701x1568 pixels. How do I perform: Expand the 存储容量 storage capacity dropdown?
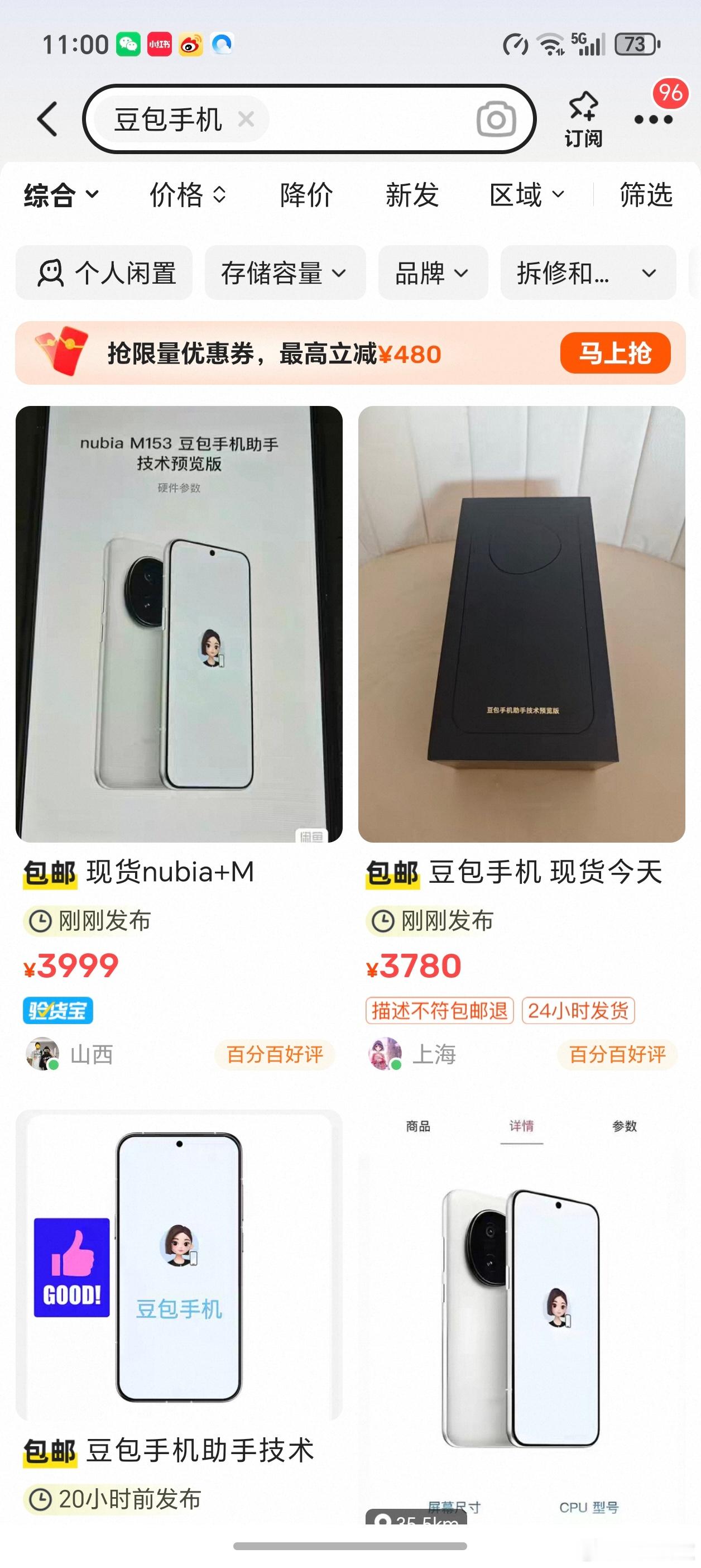pos(285,272)
